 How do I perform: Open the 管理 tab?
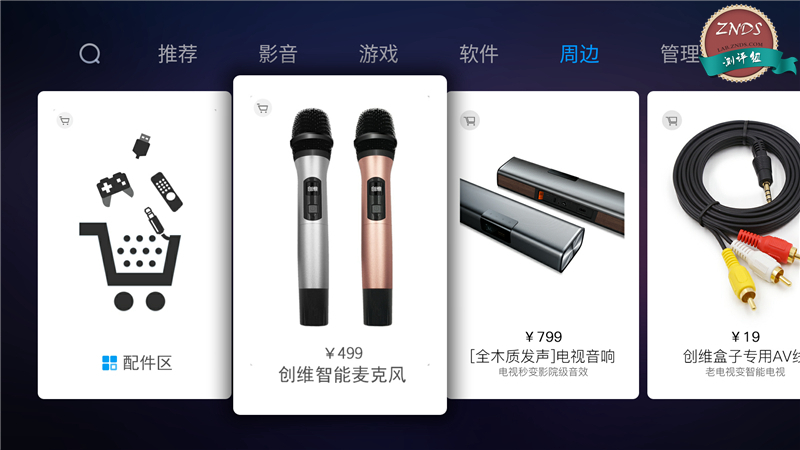click(679, 54)
